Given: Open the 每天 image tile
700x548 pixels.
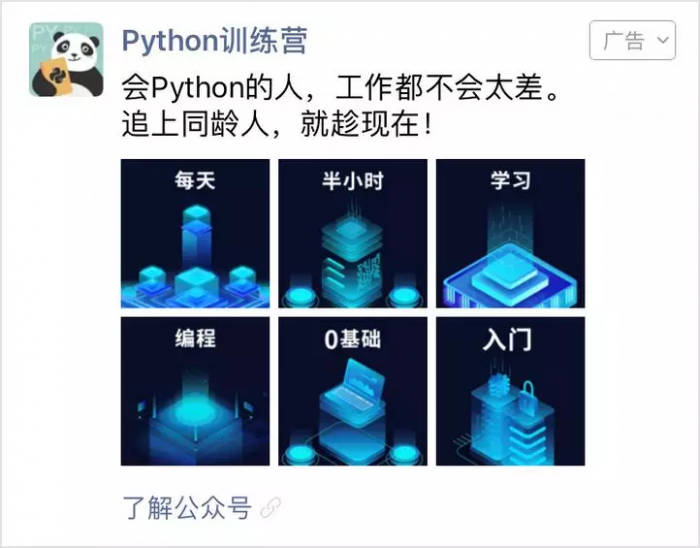Looking at the screenshot, I should point(195,233).
